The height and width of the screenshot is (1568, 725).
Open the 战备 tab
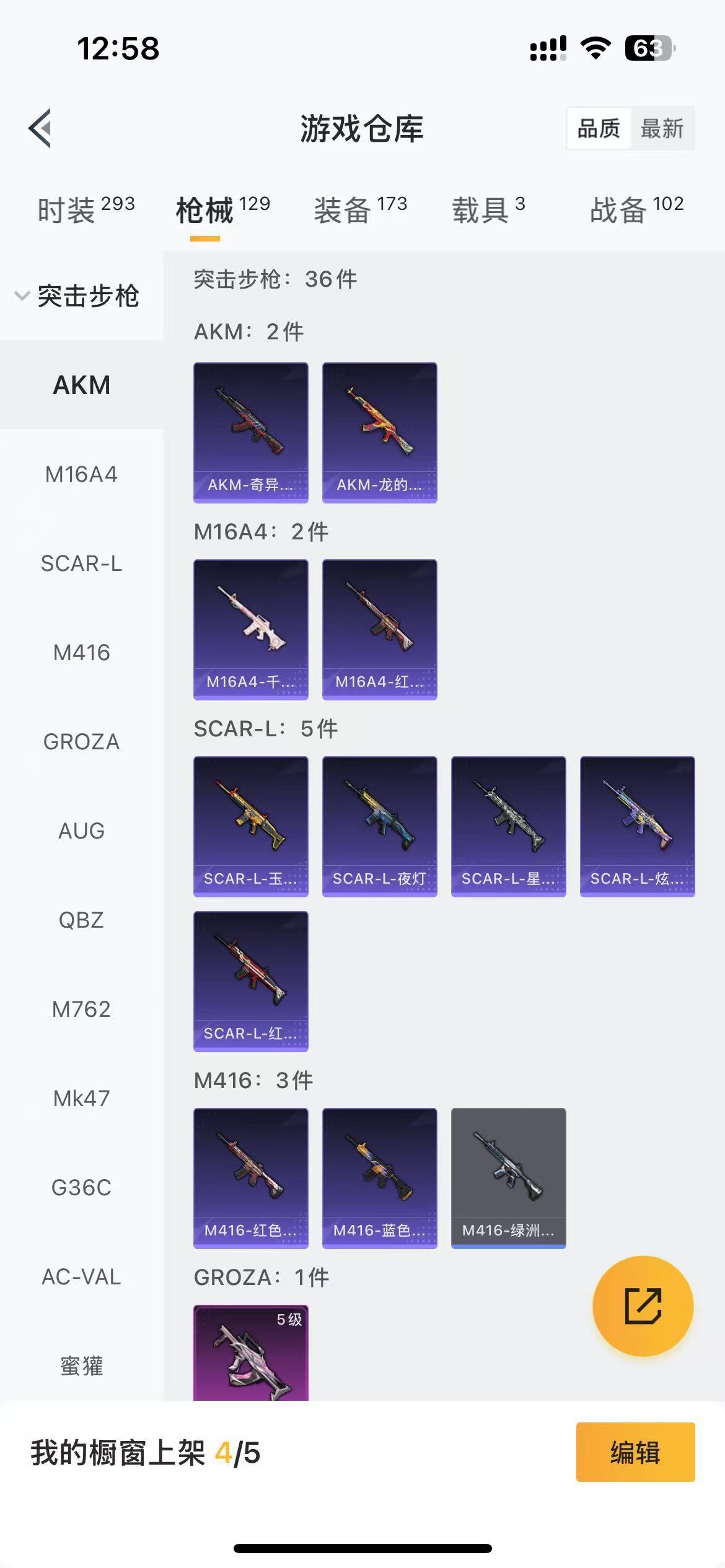point(636,209)
